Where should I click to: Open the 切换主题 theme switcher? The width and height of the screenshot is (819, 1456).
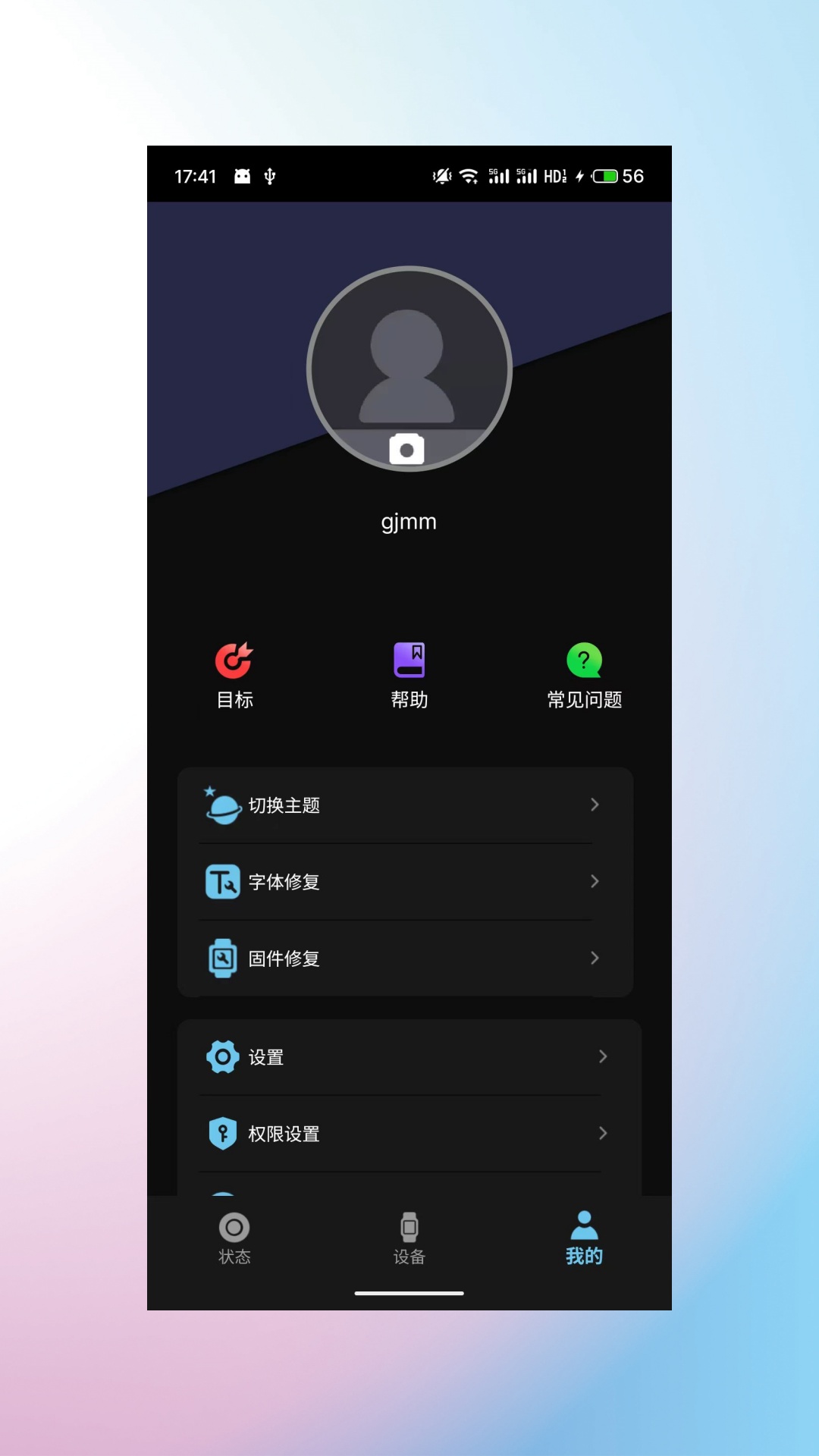click(x=405, y=805)
